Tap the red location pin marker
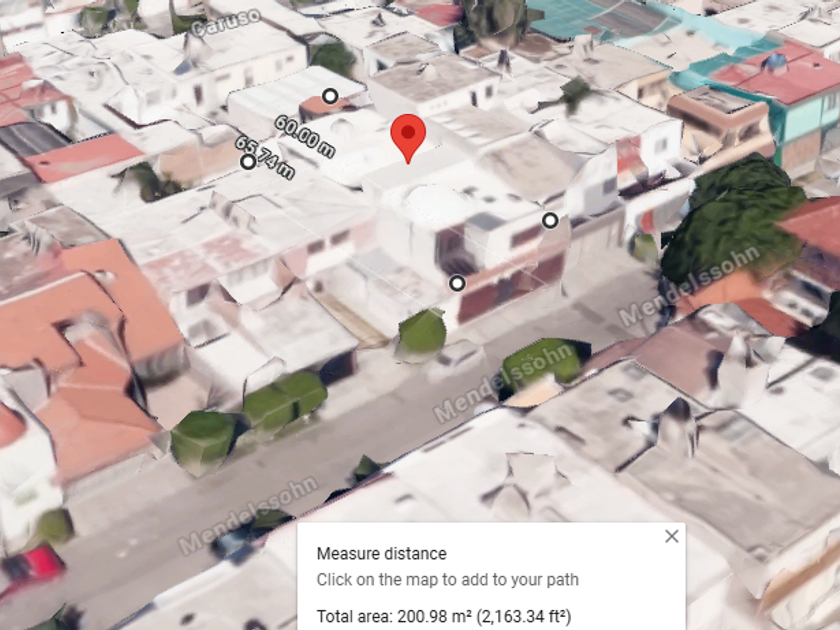 coord(408,138)
